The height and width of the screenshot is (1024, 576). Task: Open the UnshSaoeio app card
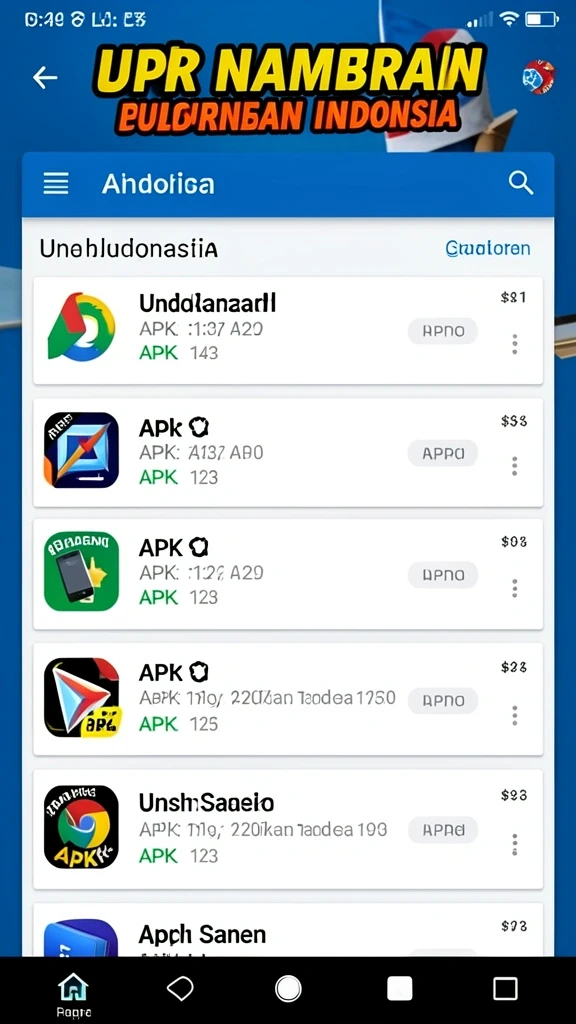tap(288, 829)
